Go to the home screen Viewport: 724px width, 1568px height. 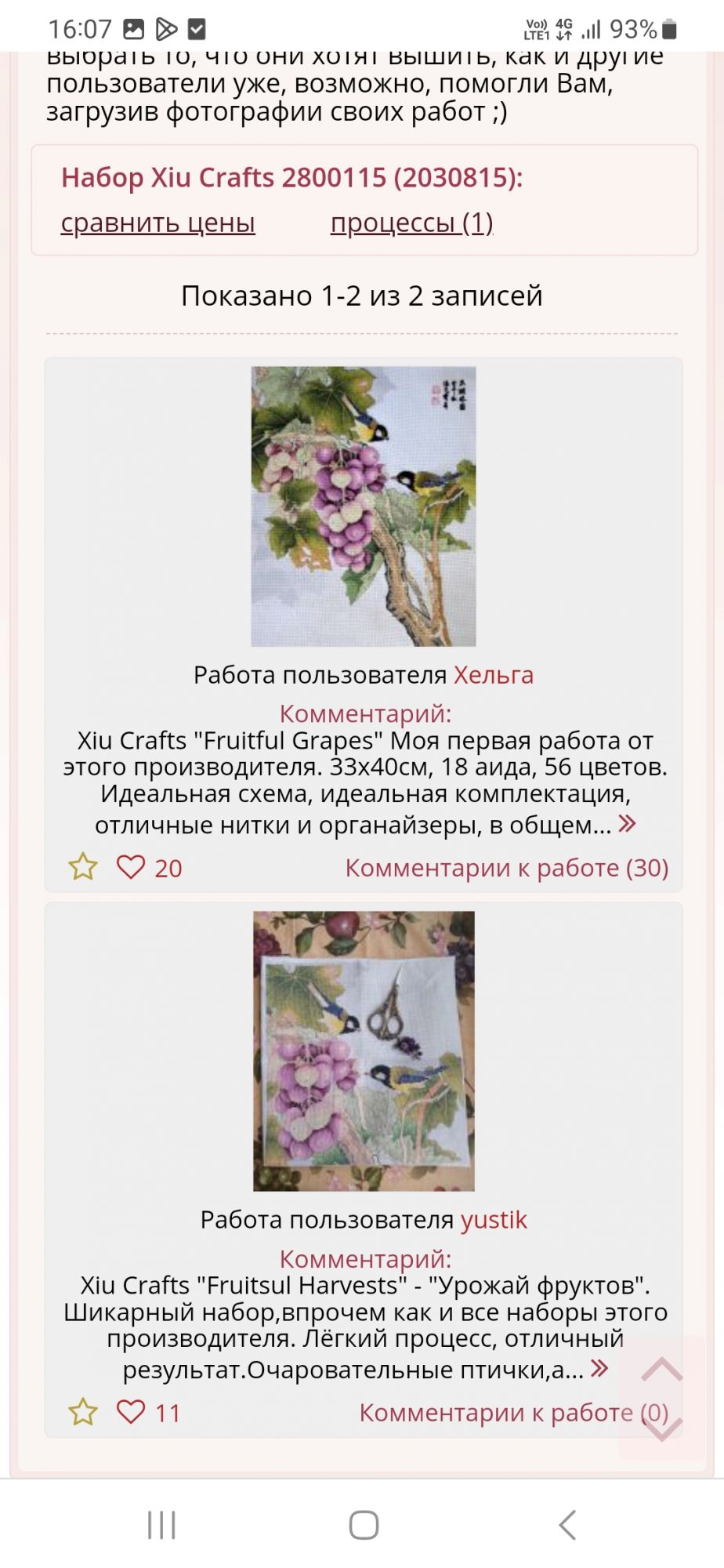click(364, 1525)
